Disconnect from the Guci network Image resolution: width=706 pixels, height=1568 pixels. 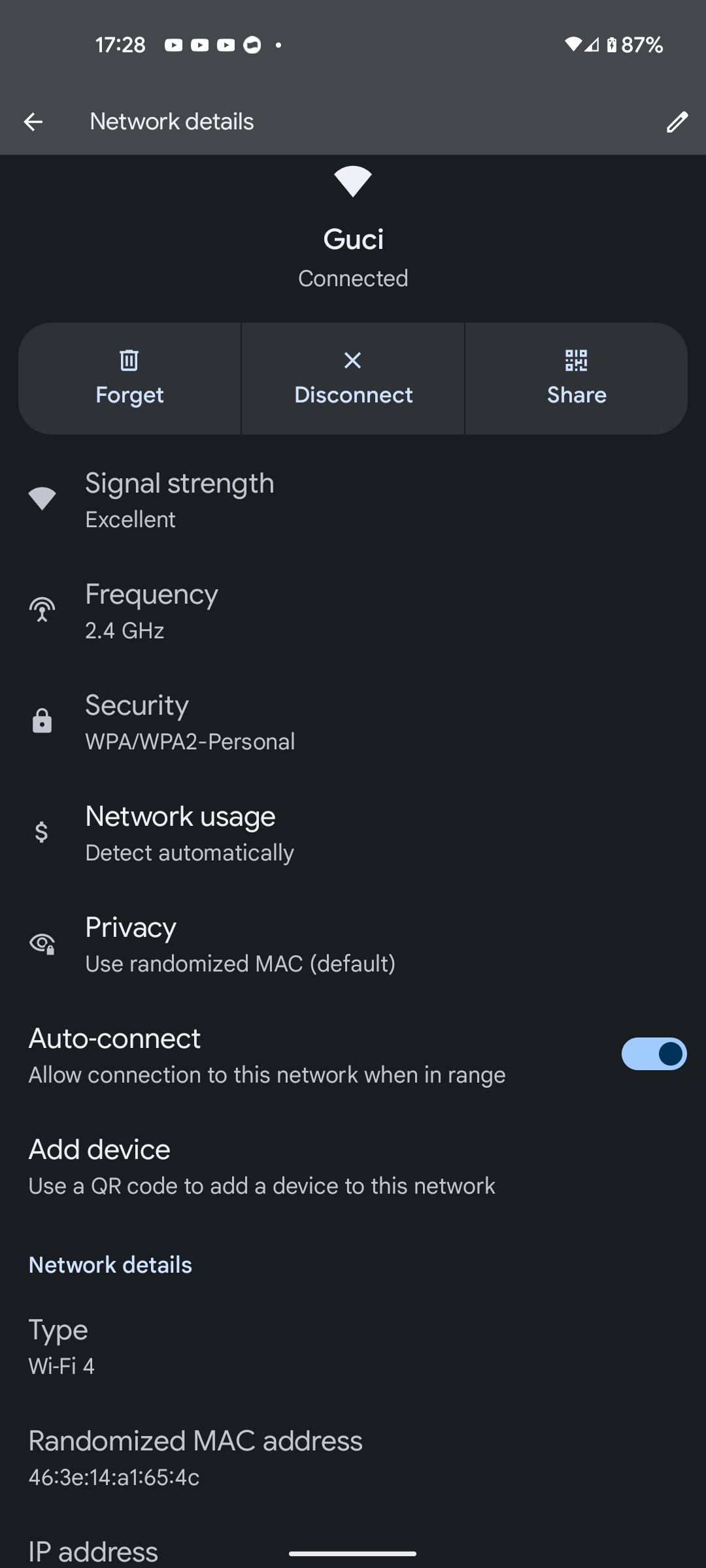(x=353, y=378)
